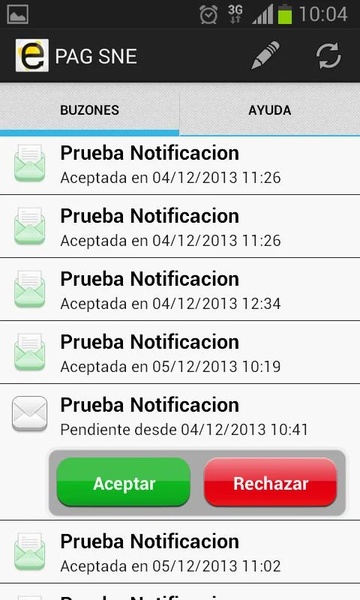Screen dimensions: 360x600
Task: Open the notification accepted 04/12/2013 12:34
Action: pyautogui.click(x=180, y=290)
